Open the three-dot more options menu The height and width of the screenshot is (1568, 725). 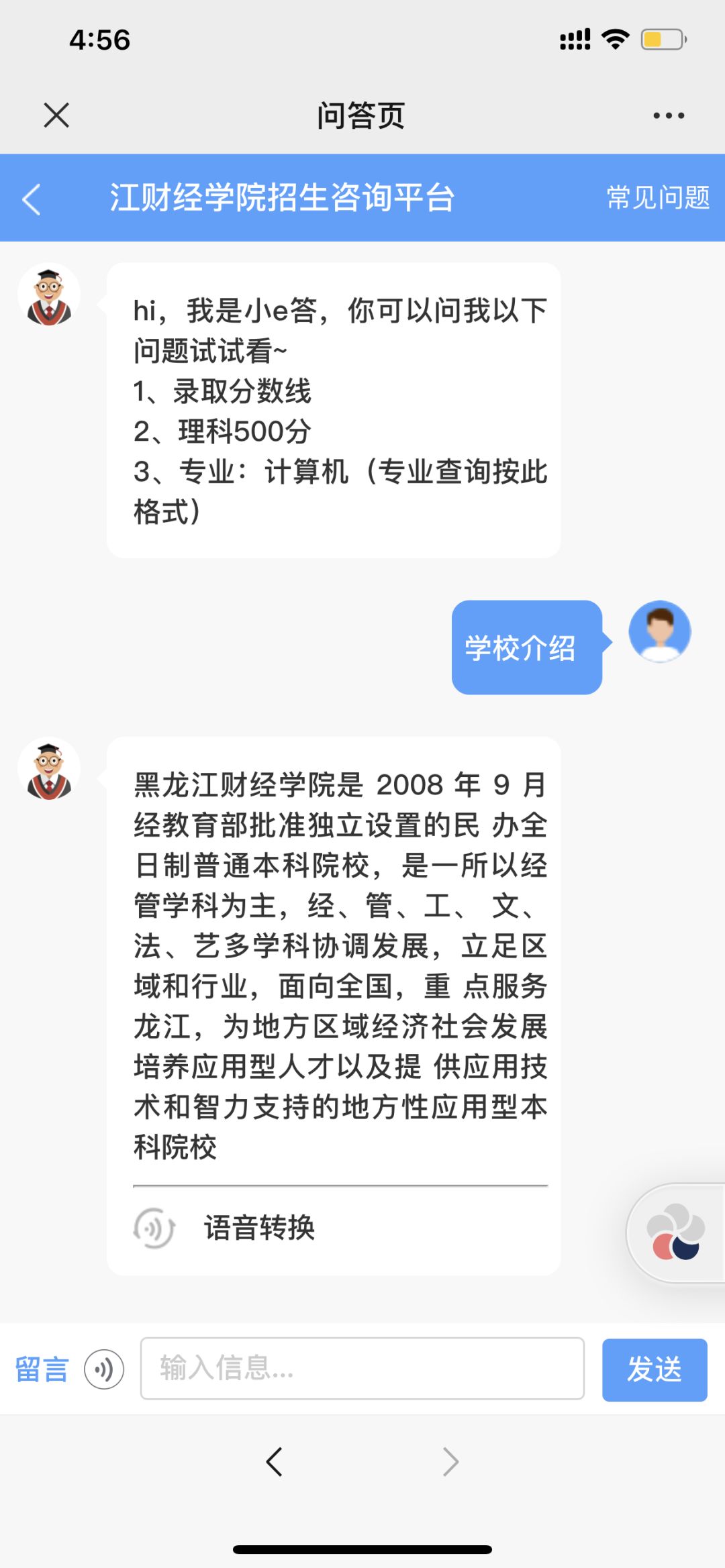[669, 115]
